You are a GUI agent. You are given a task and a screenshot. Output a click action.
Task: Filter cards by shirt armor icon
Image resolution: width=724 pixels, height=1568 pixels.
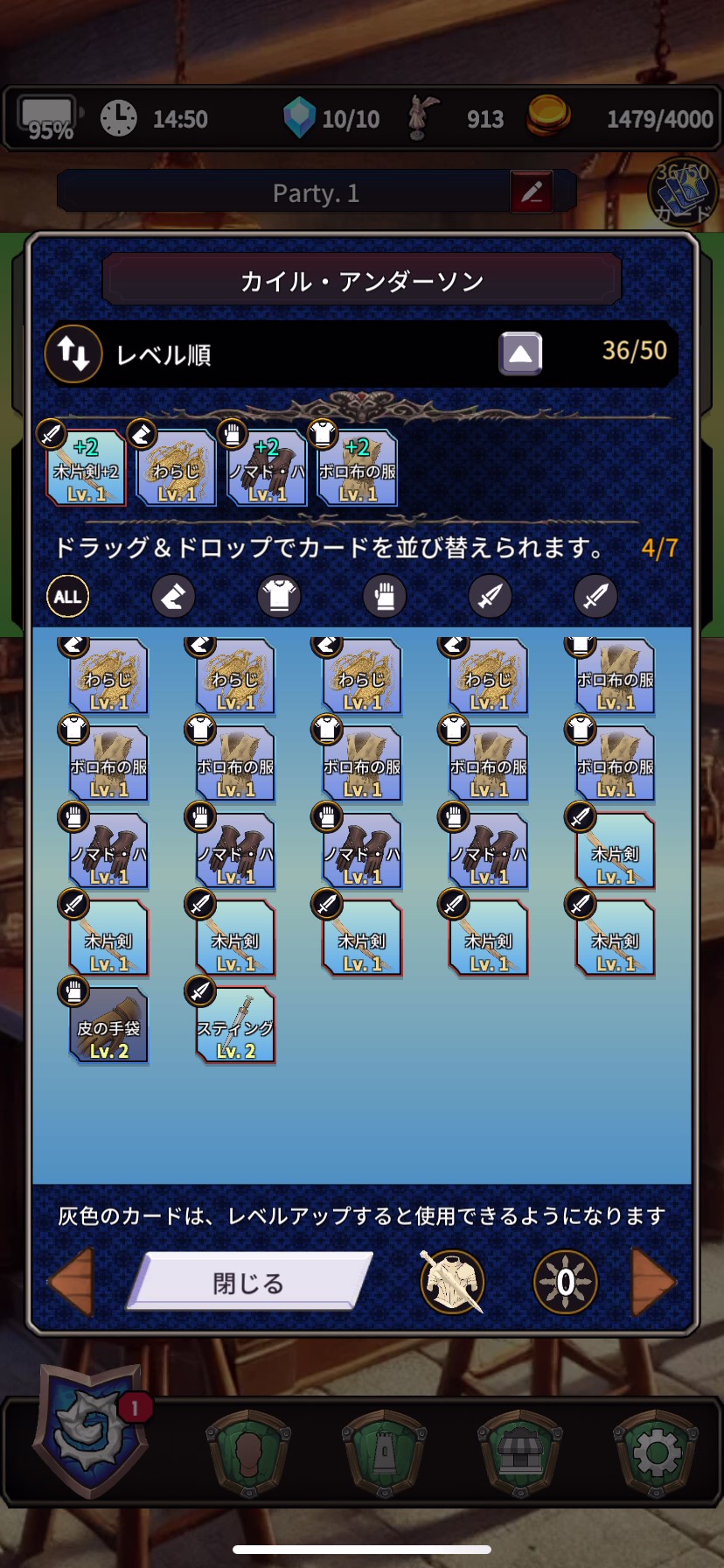pos(279,597)
